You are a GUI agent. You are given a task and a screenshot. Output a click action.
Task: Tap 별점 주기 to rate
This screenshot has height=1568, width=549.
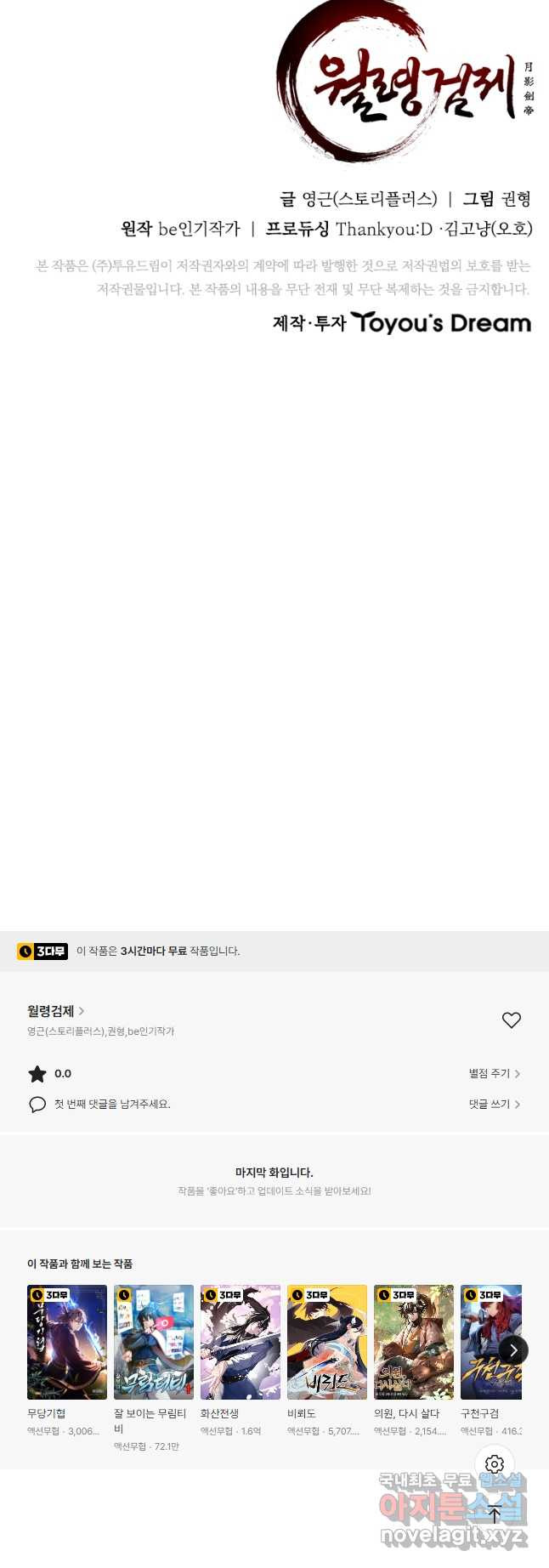coord(494,1074)
